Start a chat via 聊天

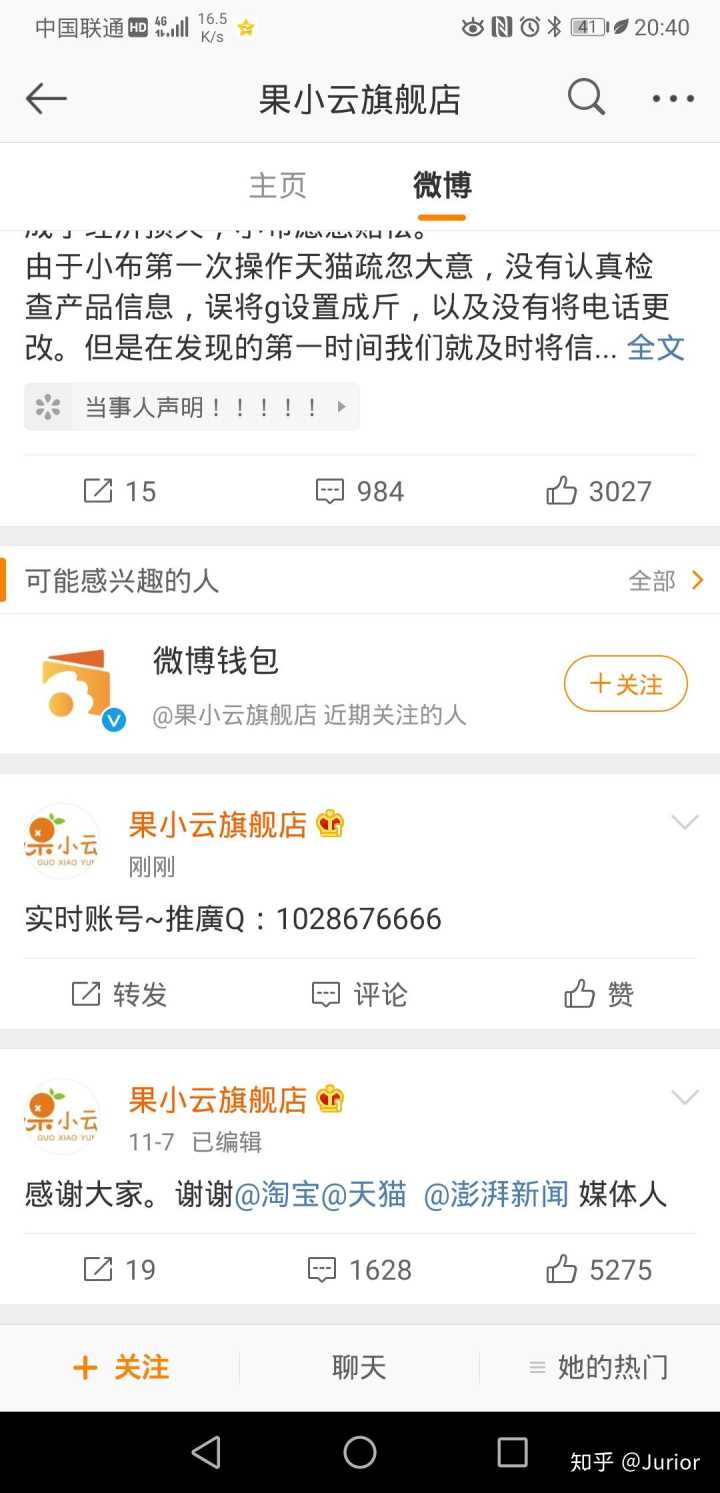point(359,1367)
